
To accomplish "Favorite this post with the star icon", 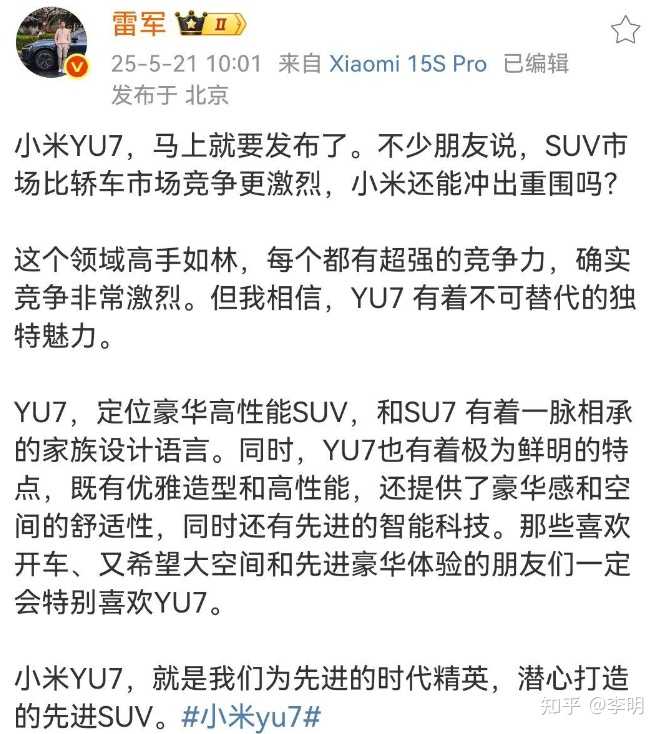I will pos(625,30).
